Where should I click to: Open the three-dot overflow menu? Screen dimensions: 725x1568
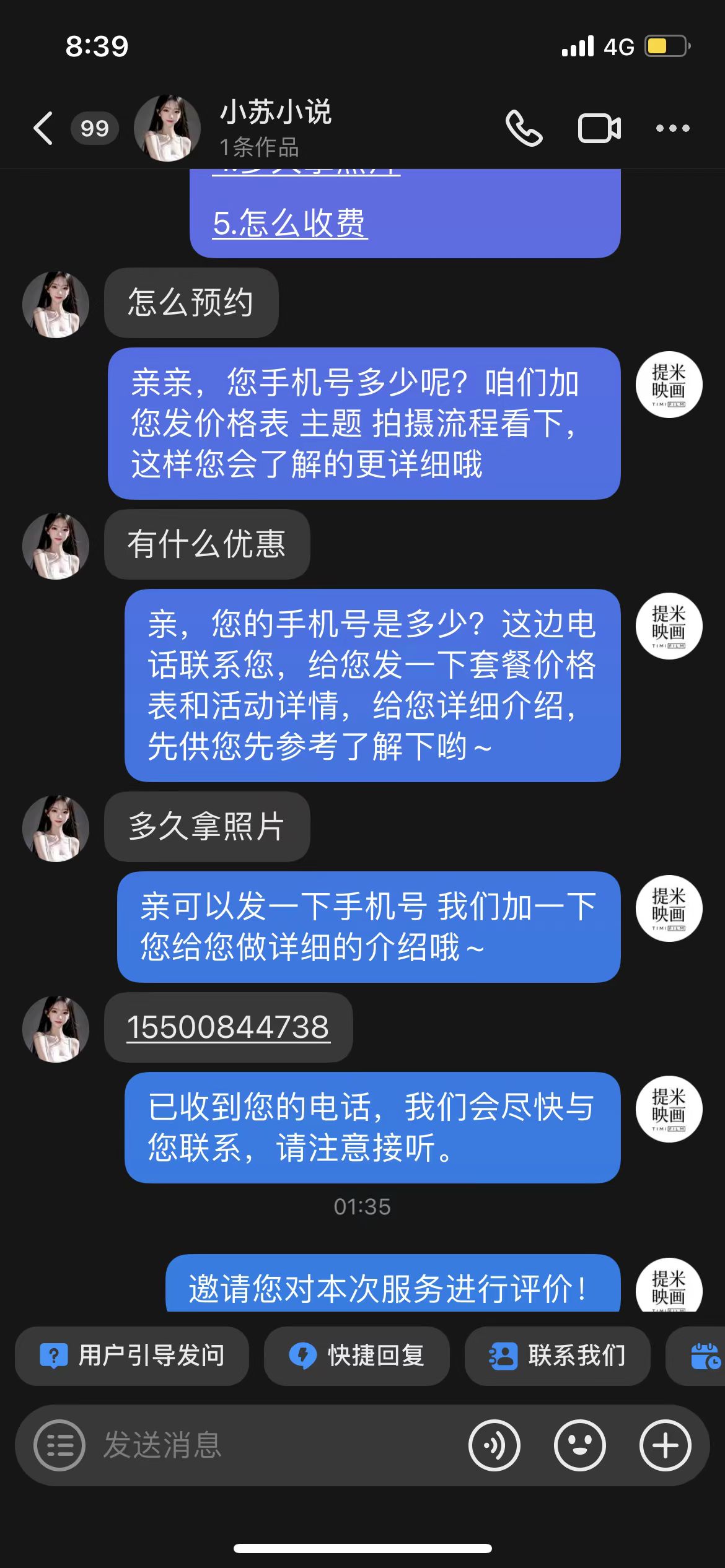click(x=672, y=128)
